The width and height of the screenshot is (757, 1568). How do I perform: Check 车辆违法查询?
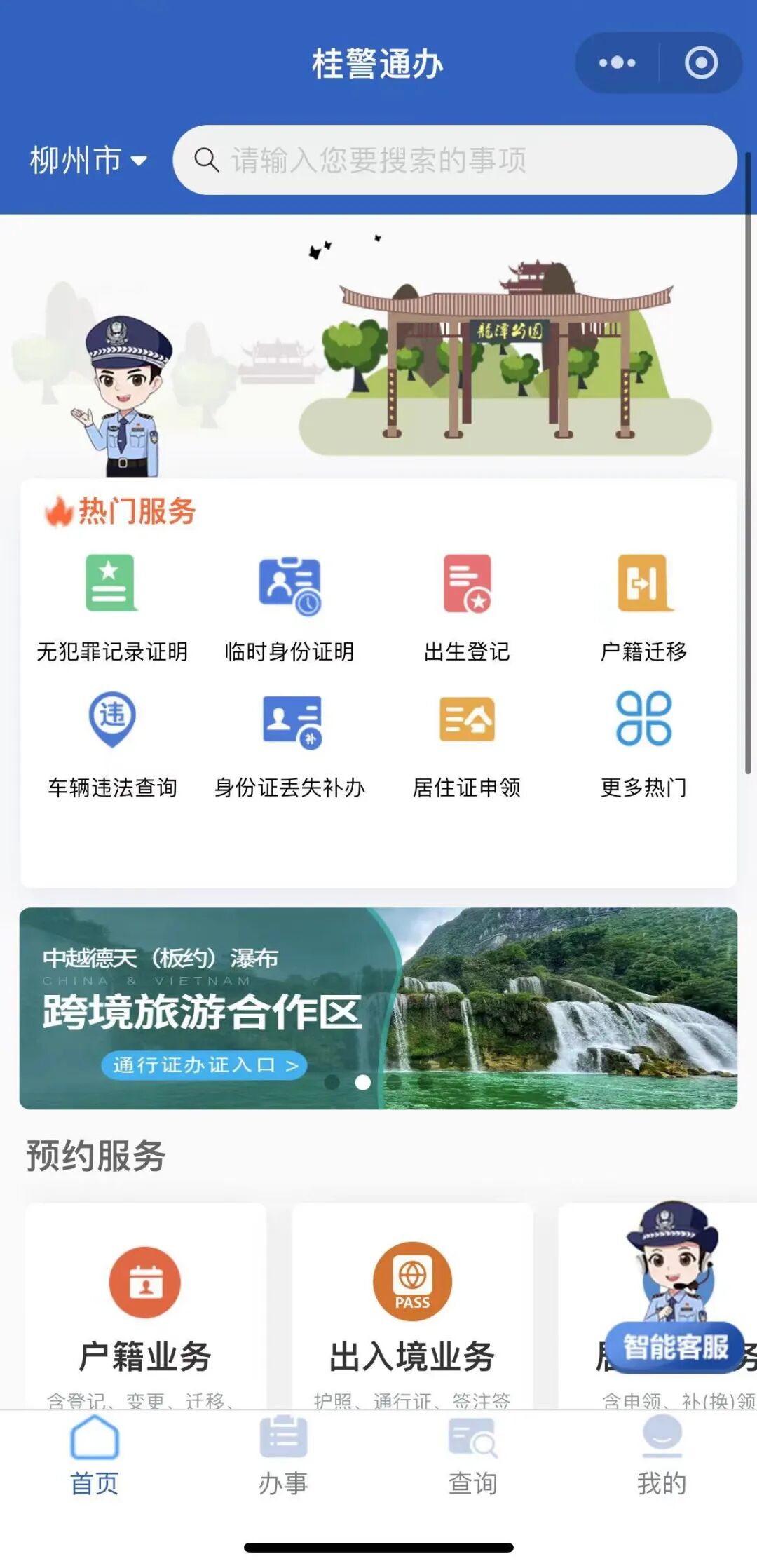click(112, 745)
